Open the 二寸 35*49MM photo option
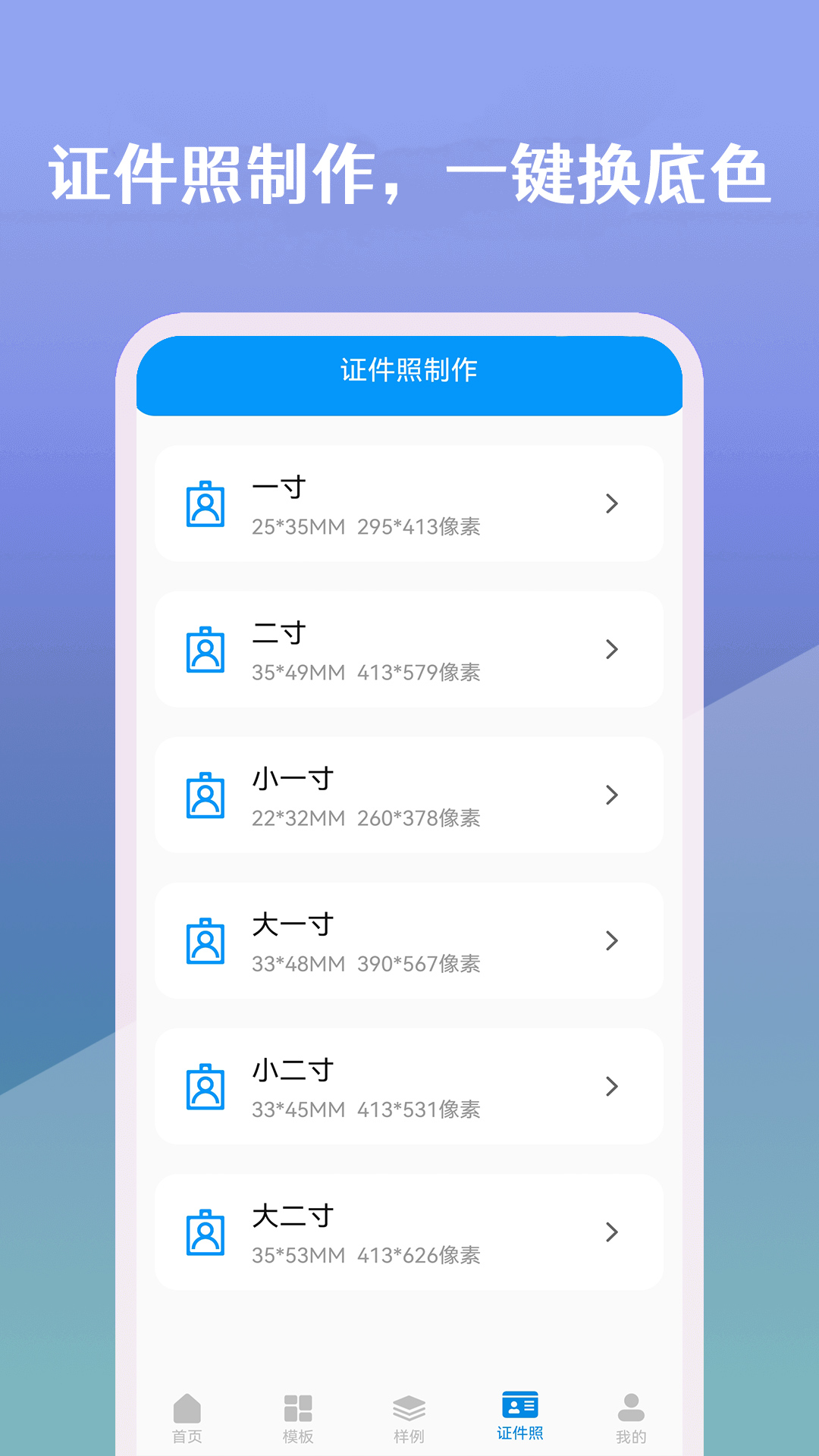Image resolution: width=819 pixels, height=1456 pixels. 409,651
